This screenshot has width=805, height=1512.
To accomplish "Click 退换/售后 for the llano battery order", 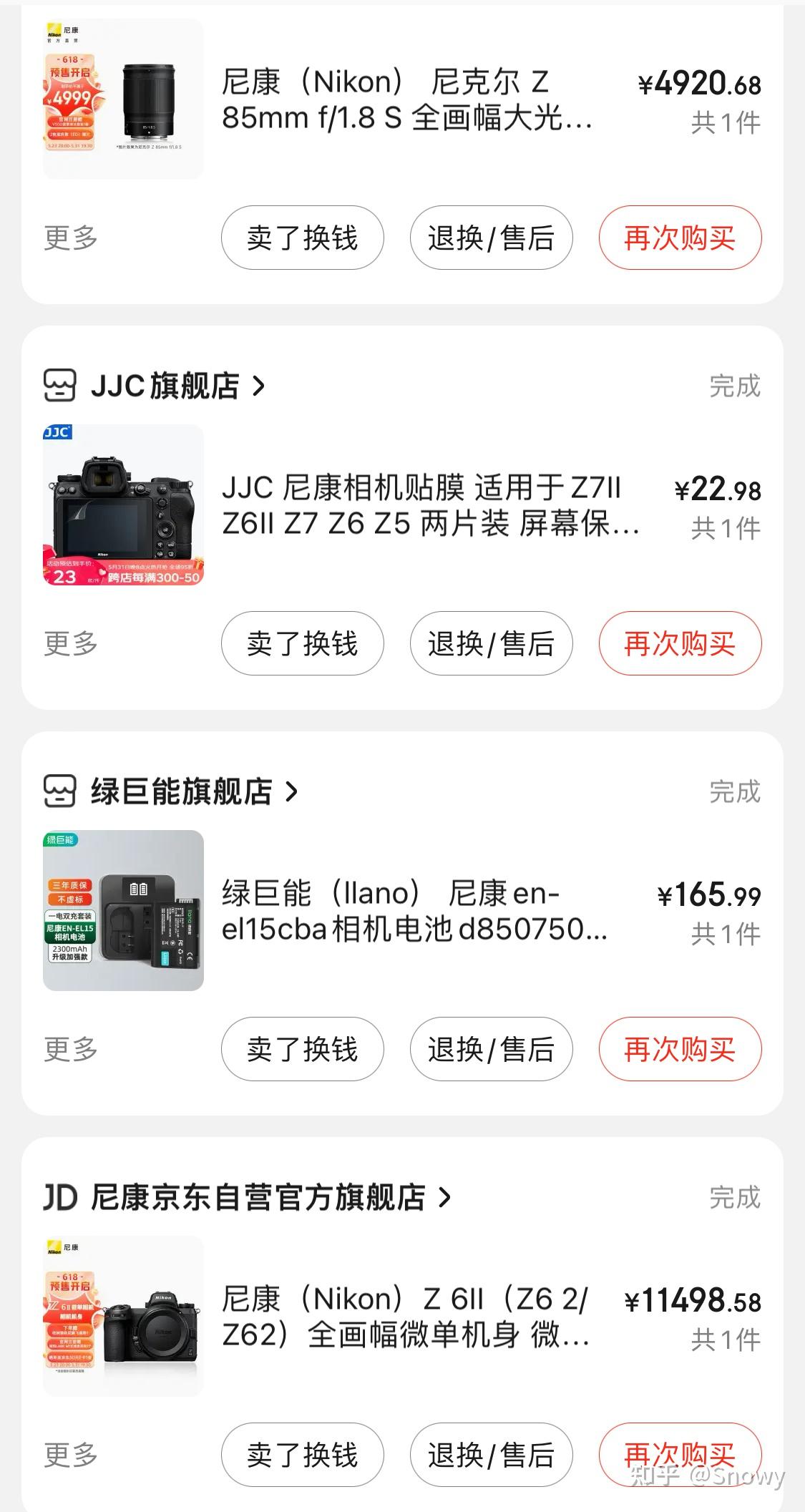I will point(489,1049).
